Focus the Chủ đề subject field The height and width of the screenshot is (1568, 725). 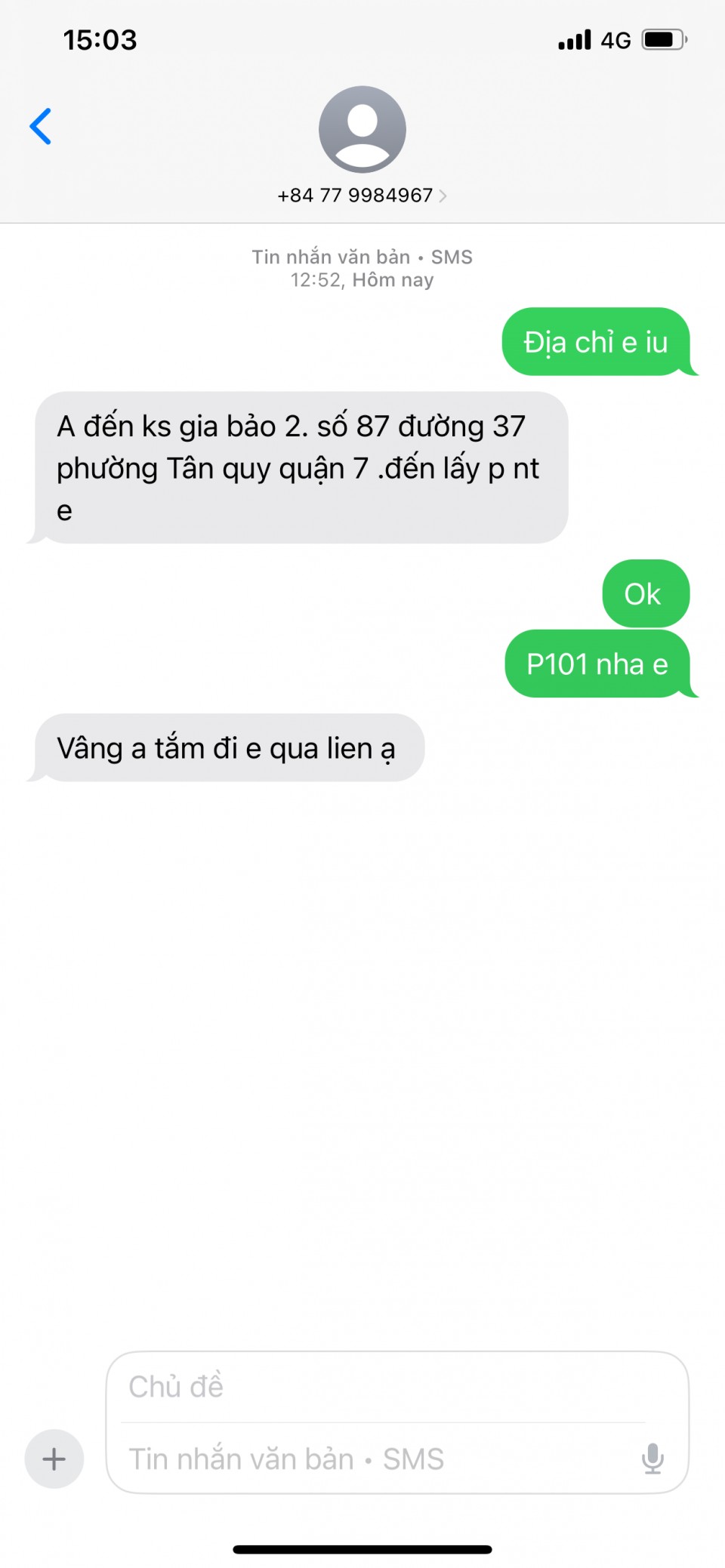[x=385, y=1387]
